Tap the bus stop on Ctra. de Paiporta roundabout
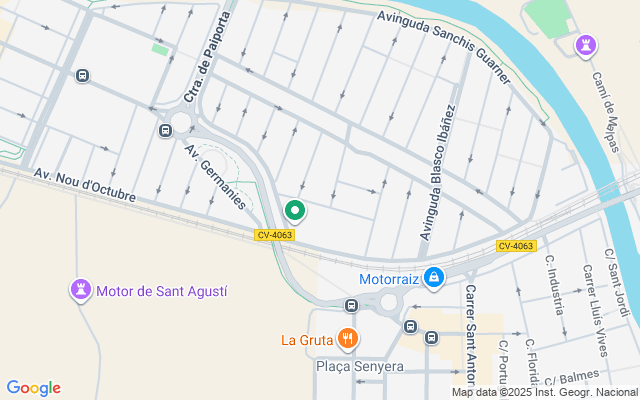Image resolution: width=640 pixels, height=400 pixels. tap(165, 130)
